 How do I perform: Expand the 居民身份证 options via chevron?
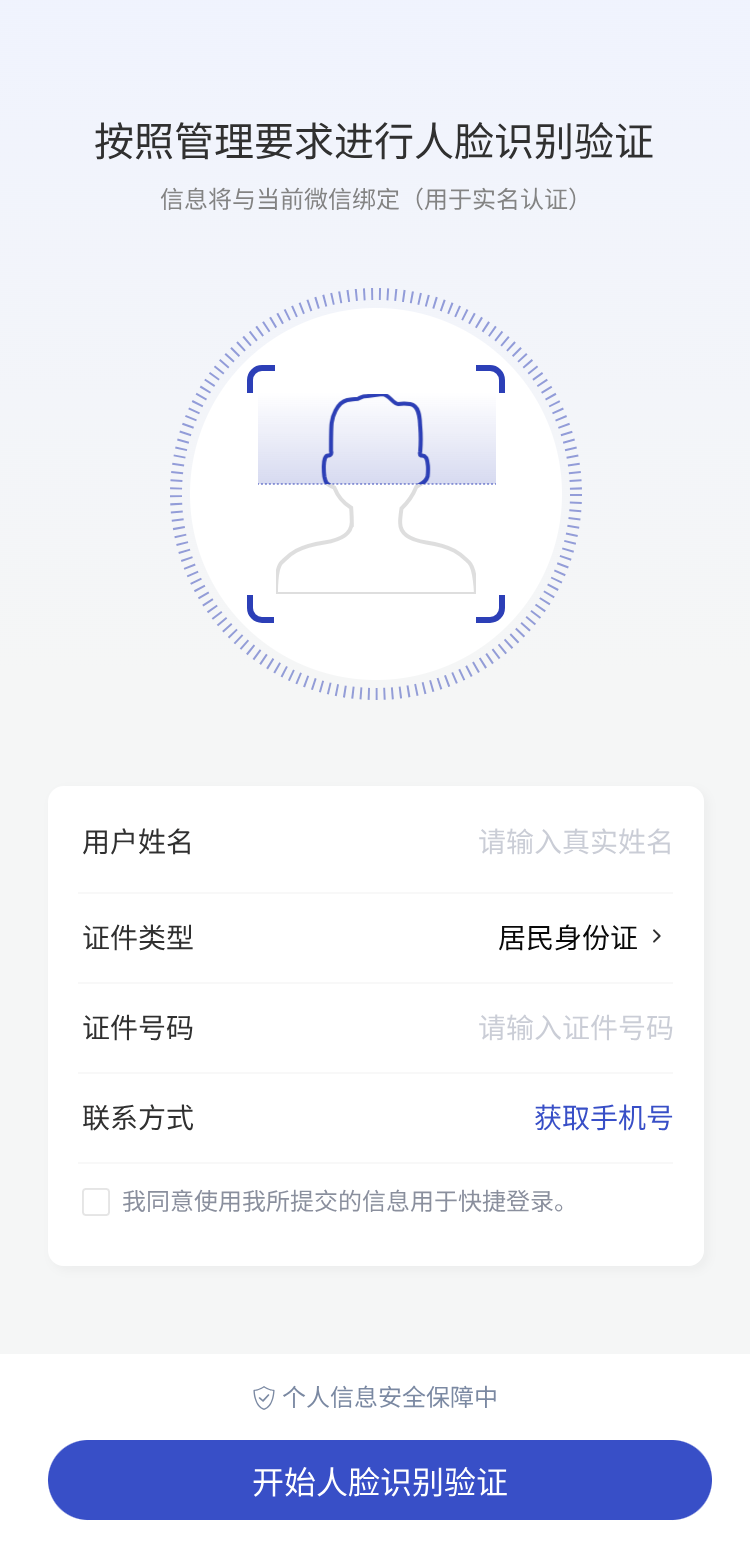659,937
